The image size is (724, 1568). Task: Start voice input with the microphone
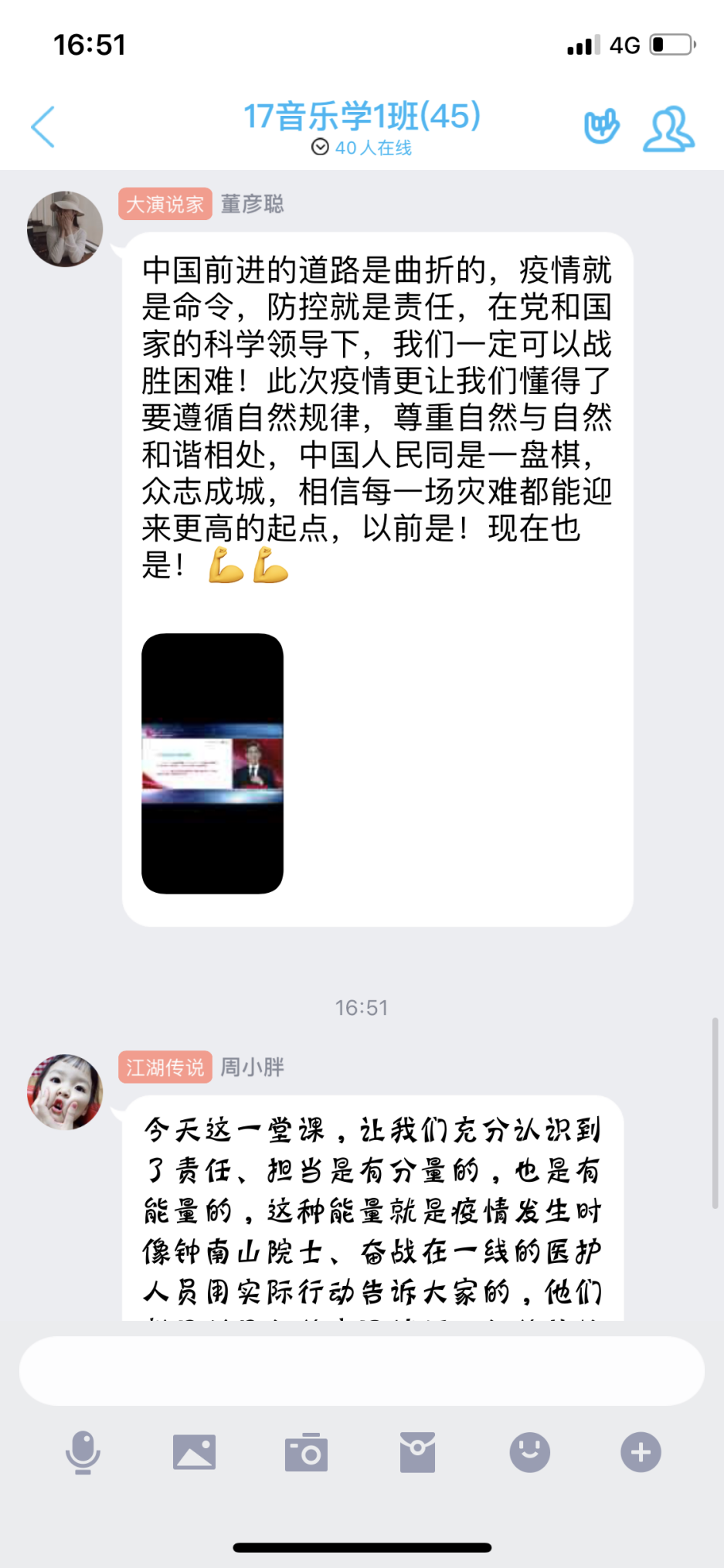tap(83, 1452)
